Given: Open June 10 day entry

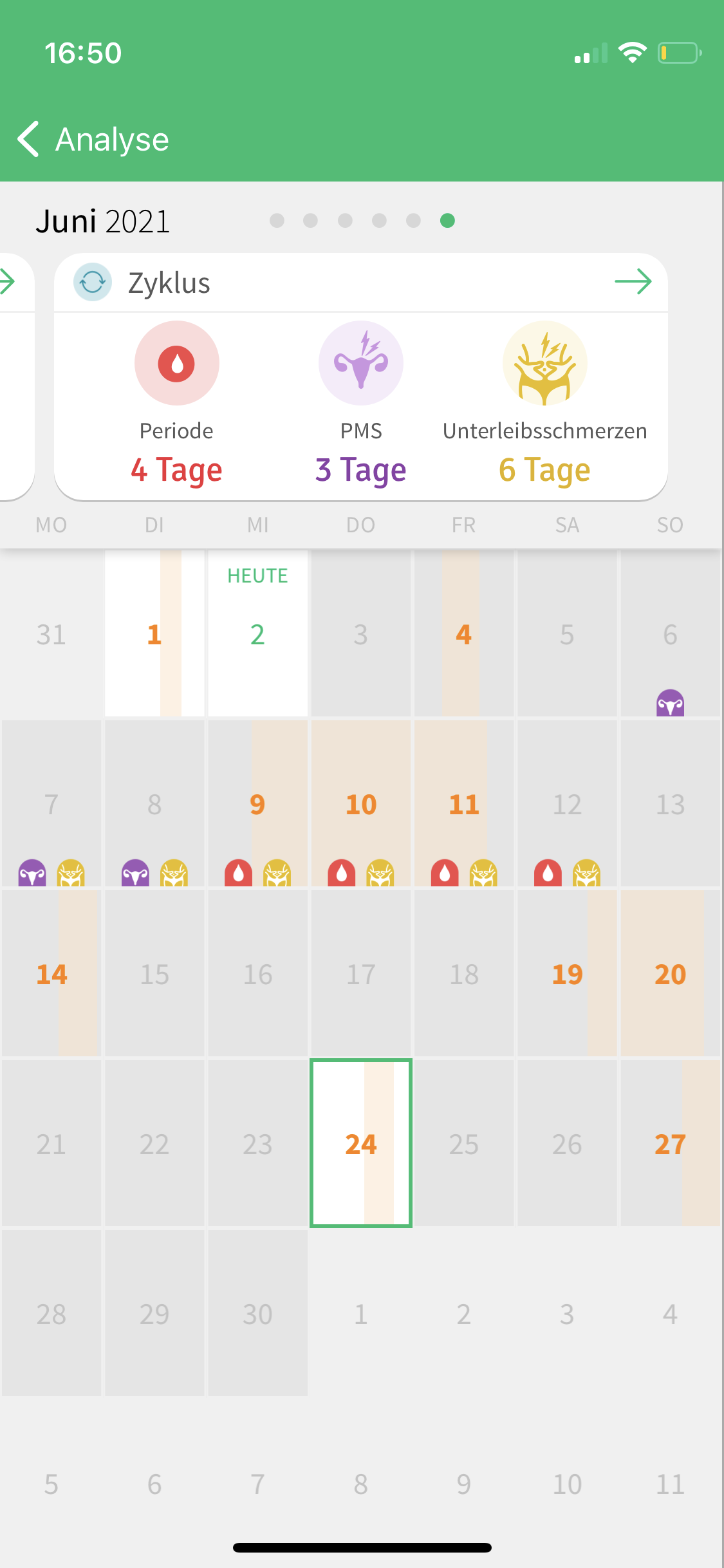Looking at the screenshot, I should click(x=360, y=803).
